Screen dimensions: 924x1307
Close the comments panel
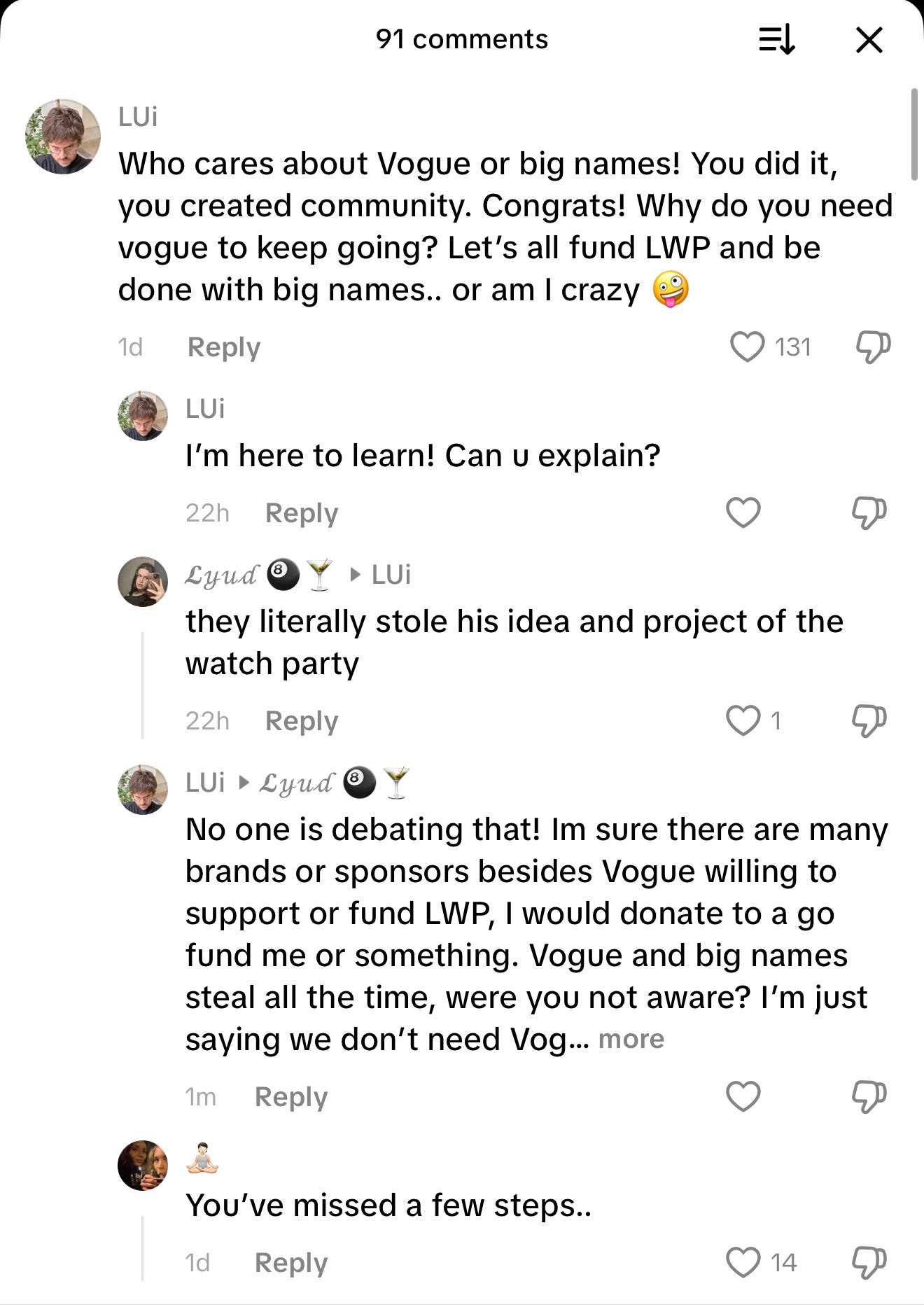(869, 40)
